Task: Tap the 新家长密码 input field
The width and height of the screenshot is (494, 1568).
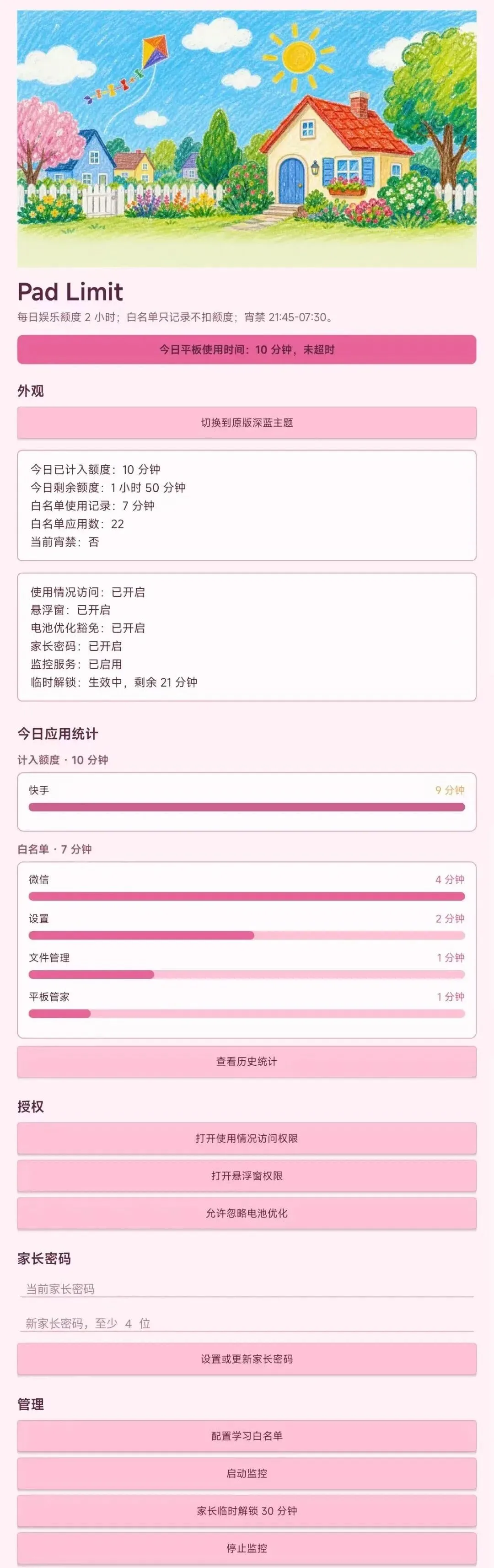Action: (x=247, y=1323)
